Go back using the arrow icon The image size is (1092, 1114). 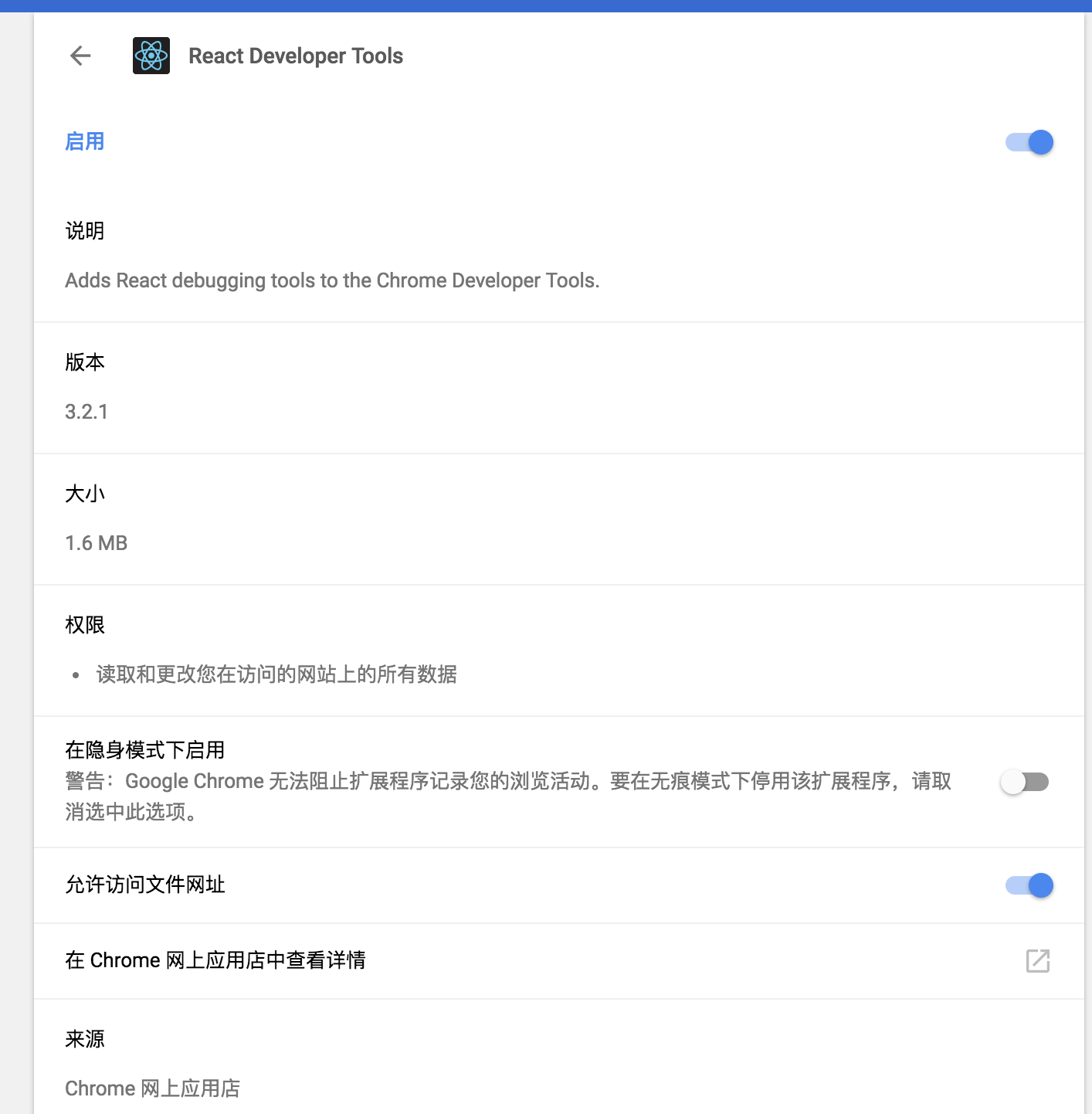[80, 56]
